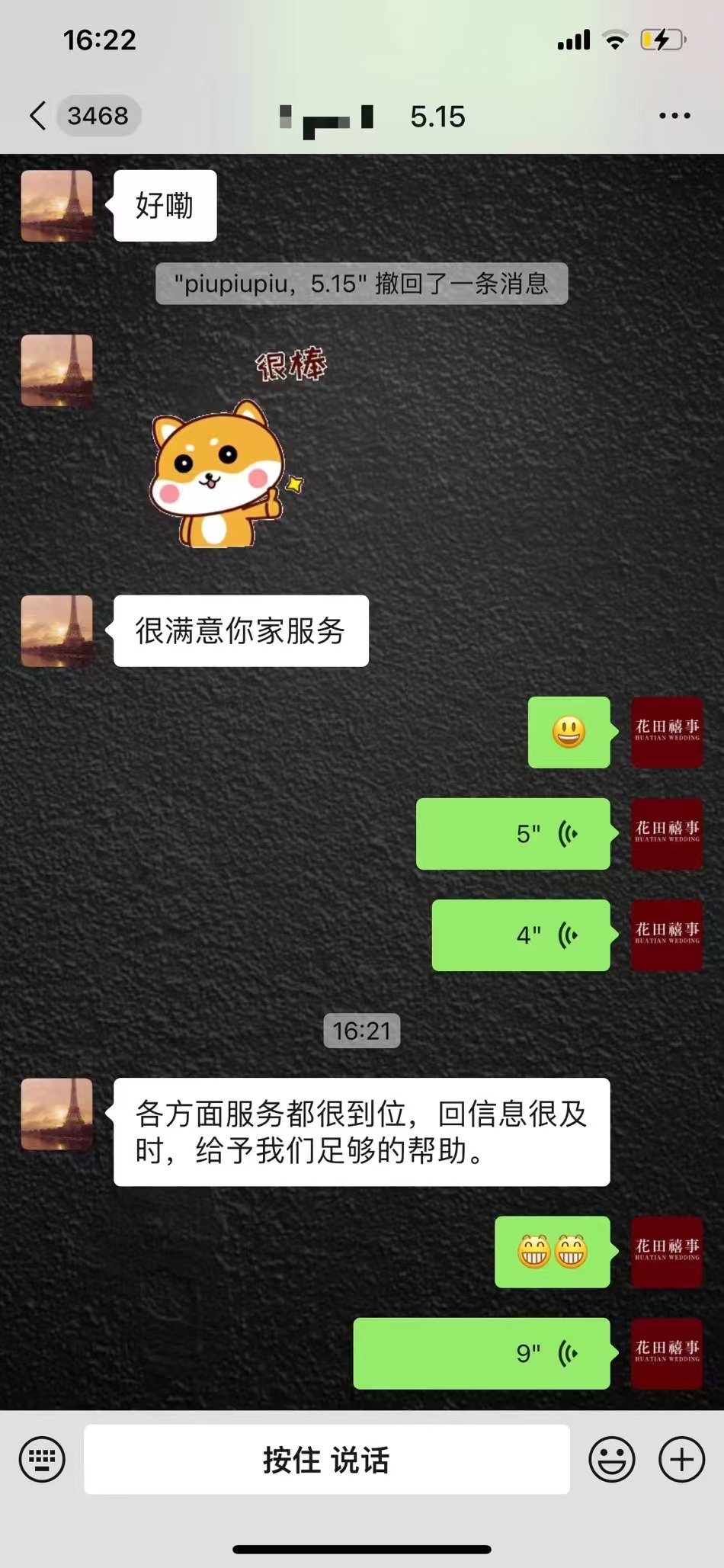Viewport: 724px width, 1568px height.
Task: Switch to keyboard text input
Action: pyautogui.click(x=42, y=1459)
